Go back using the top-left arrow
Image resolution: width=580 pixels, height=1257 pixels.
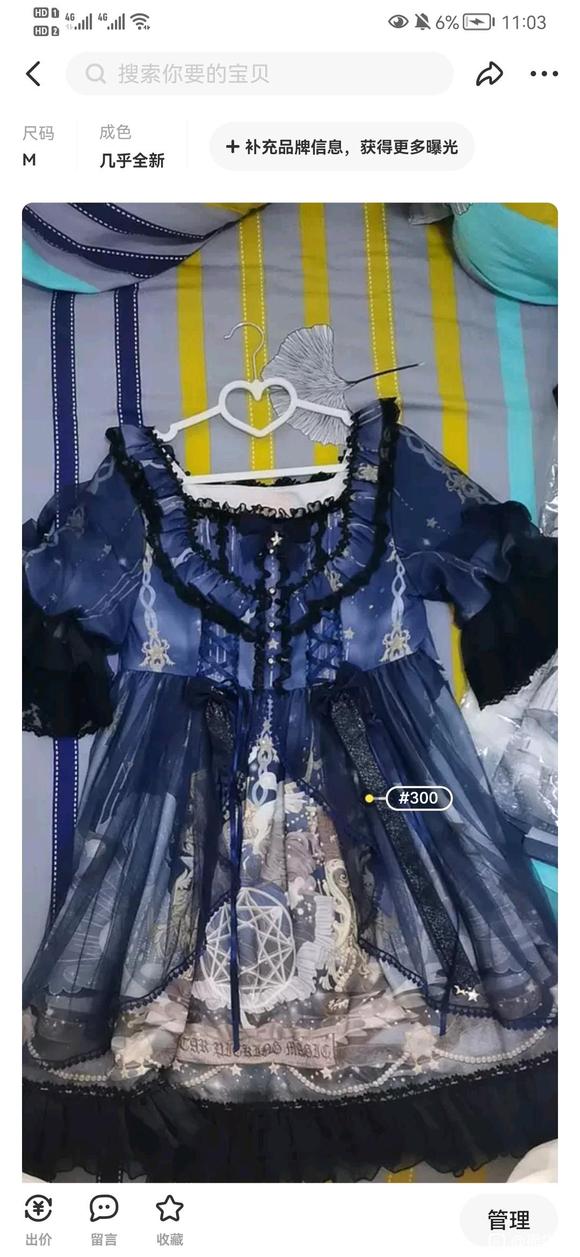(x=33, y=74)
